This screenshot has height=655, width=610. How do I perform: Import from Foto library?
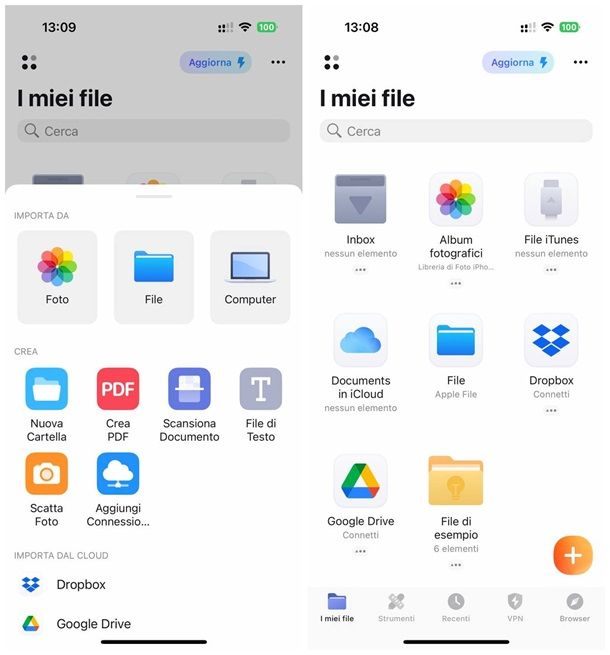57,276
